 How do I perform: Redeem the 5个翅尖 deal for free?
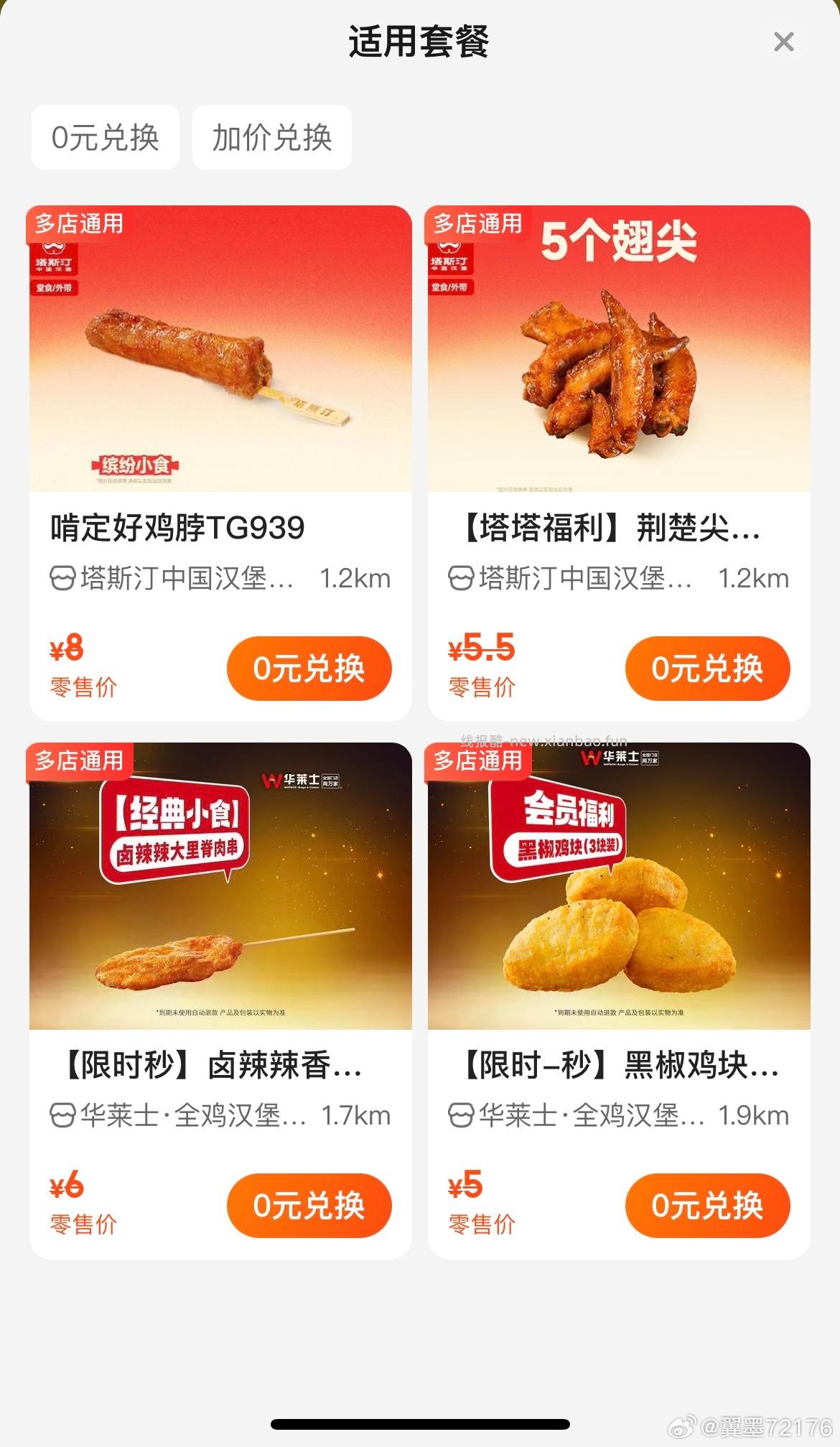pyautogui.click(x=706, y=668)
